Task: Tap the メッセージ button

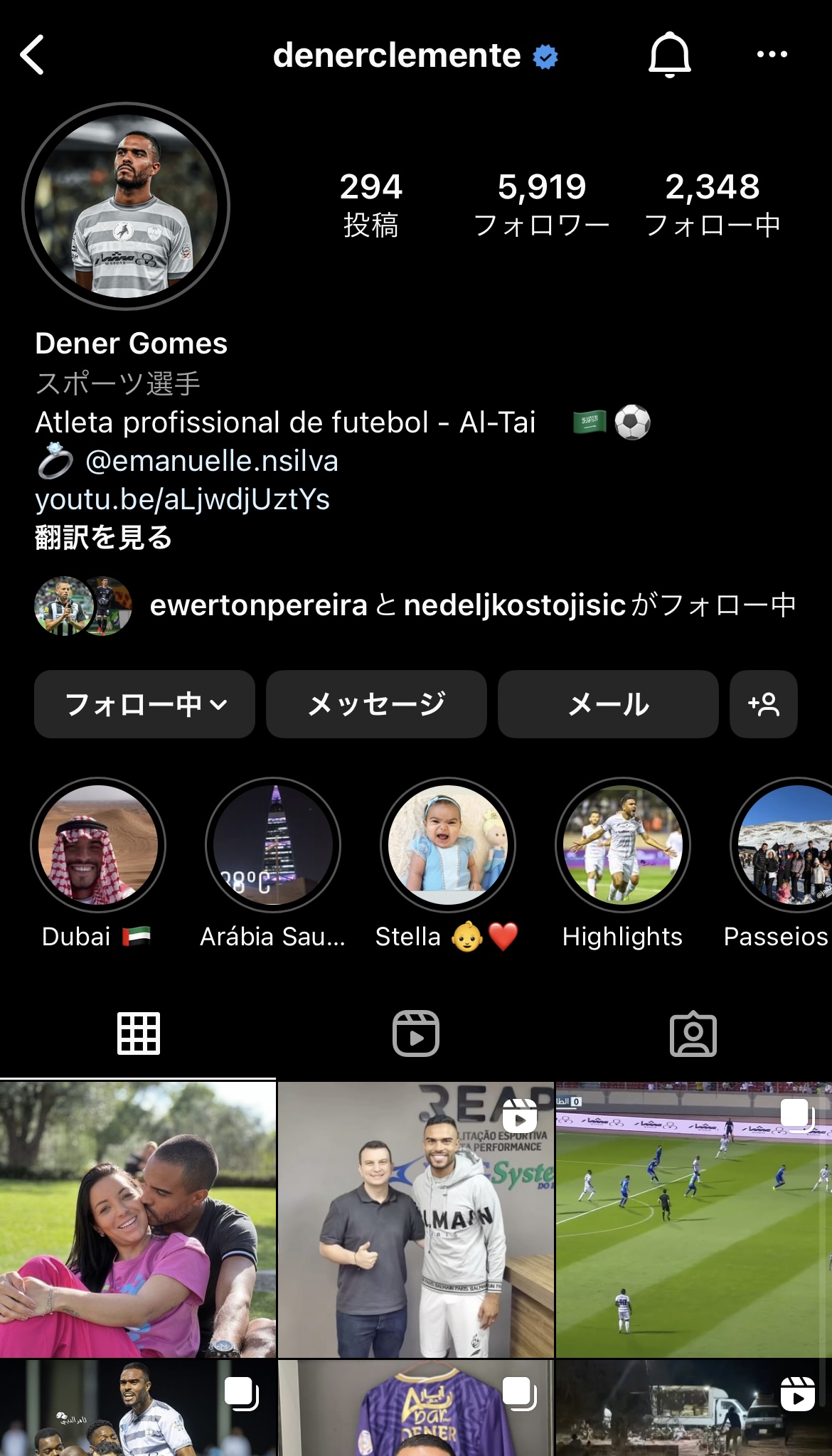Action: [x=376, y=704]
